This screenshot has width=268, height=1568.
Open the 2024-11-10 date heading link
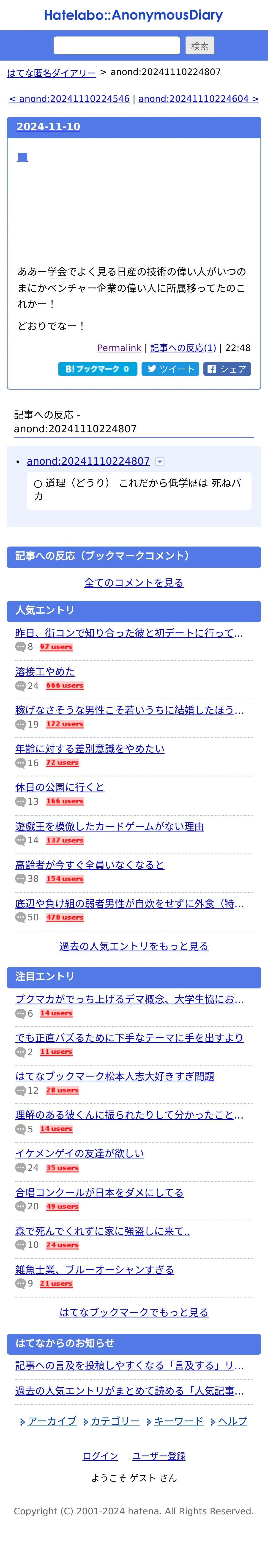pyautogui.click(x=48, y=127)
